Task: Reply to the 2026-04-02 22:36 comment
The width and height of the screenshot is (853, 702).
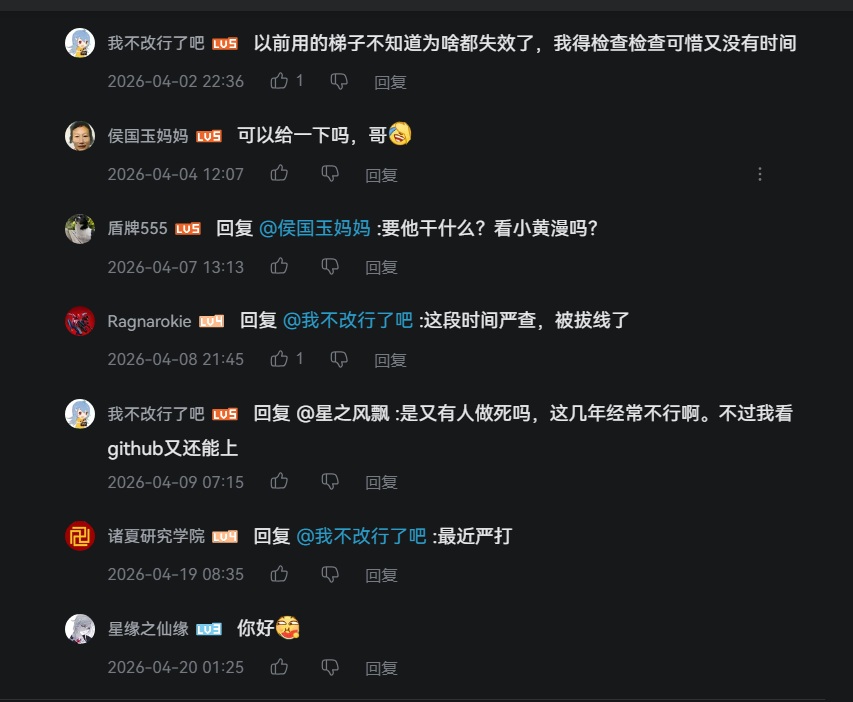Action: [x=390, y=82]
